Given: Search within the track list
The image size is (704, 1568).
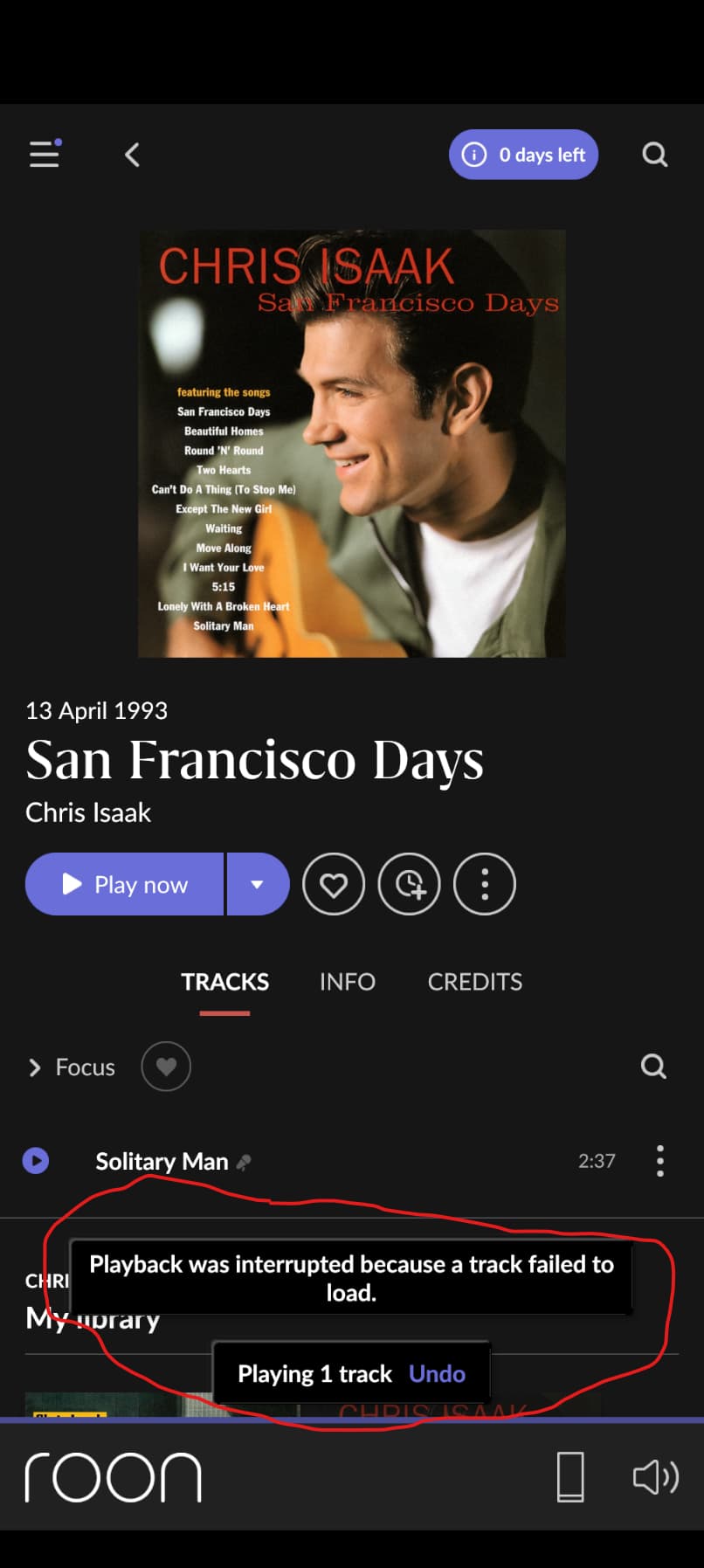Looking at the screenshot, I should click(653, 1067).
